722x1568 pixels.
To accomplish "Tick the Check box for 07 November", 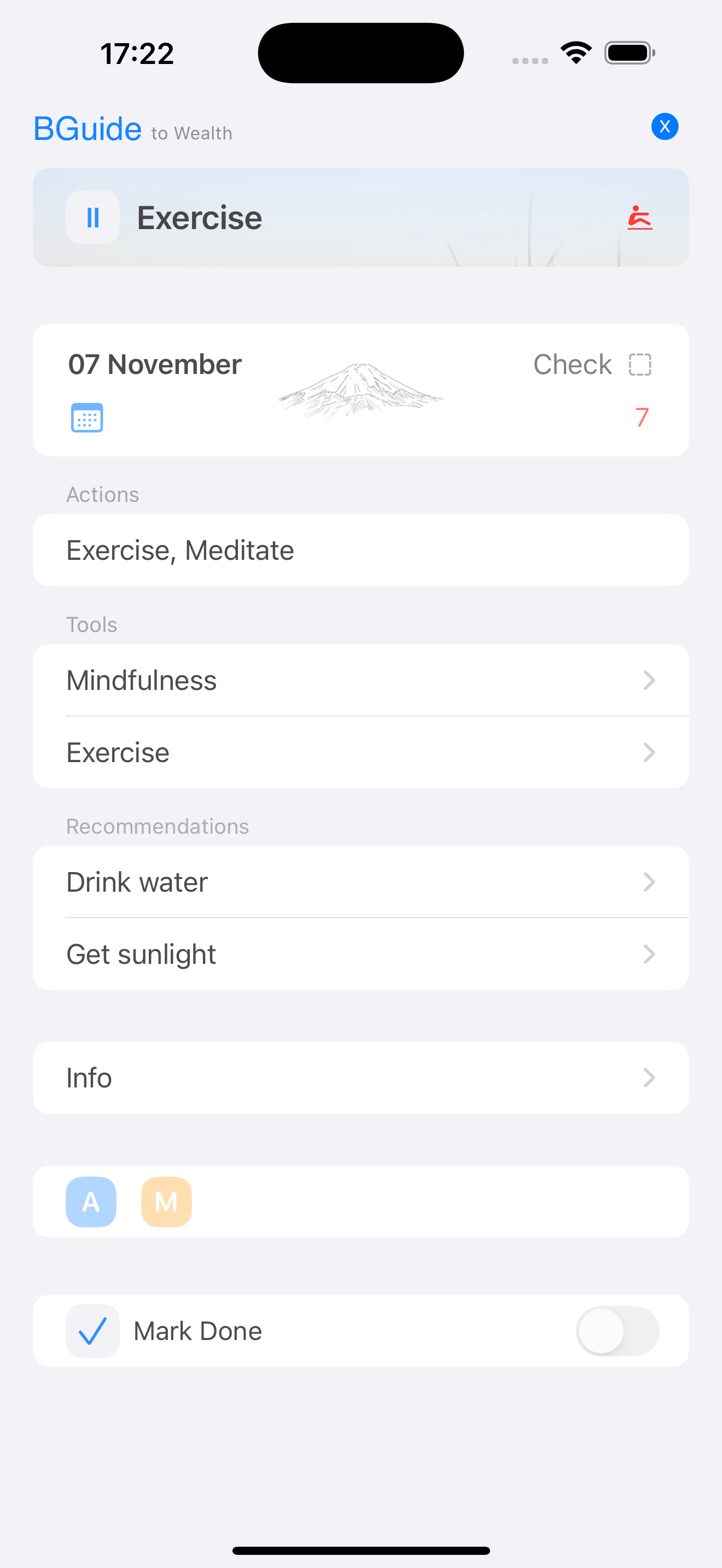I will [x=639, y=365].
